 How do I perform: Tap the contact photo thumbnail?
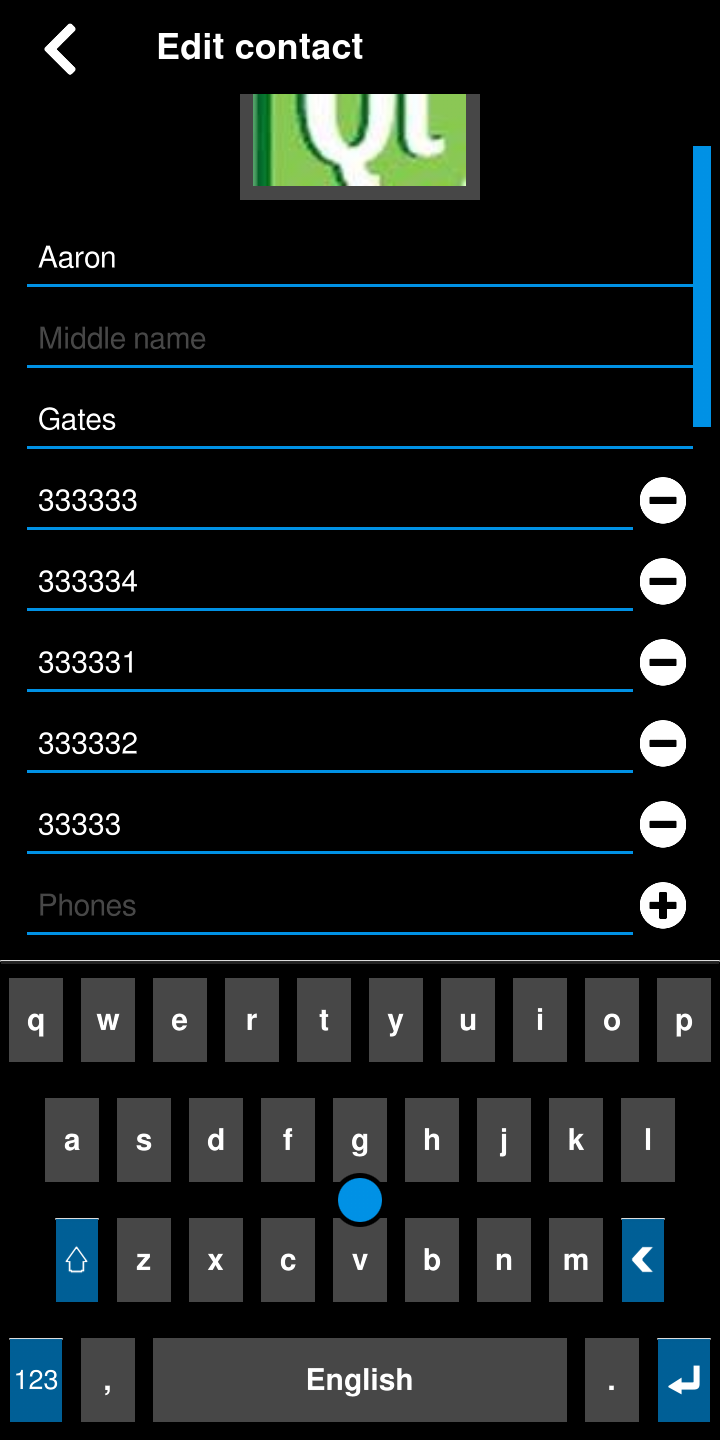tap(360, 146)
